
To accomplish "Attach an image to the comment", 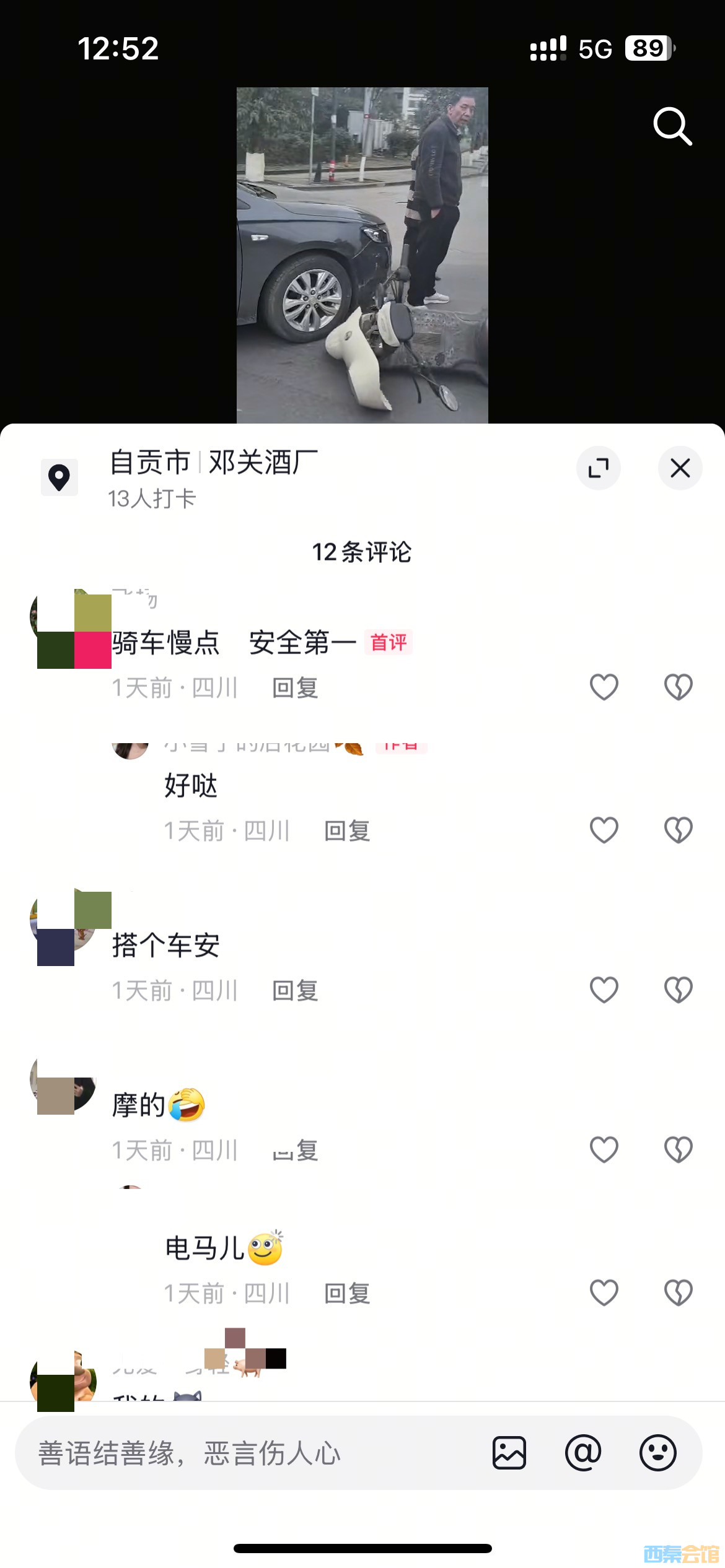I will point(509,1453).
